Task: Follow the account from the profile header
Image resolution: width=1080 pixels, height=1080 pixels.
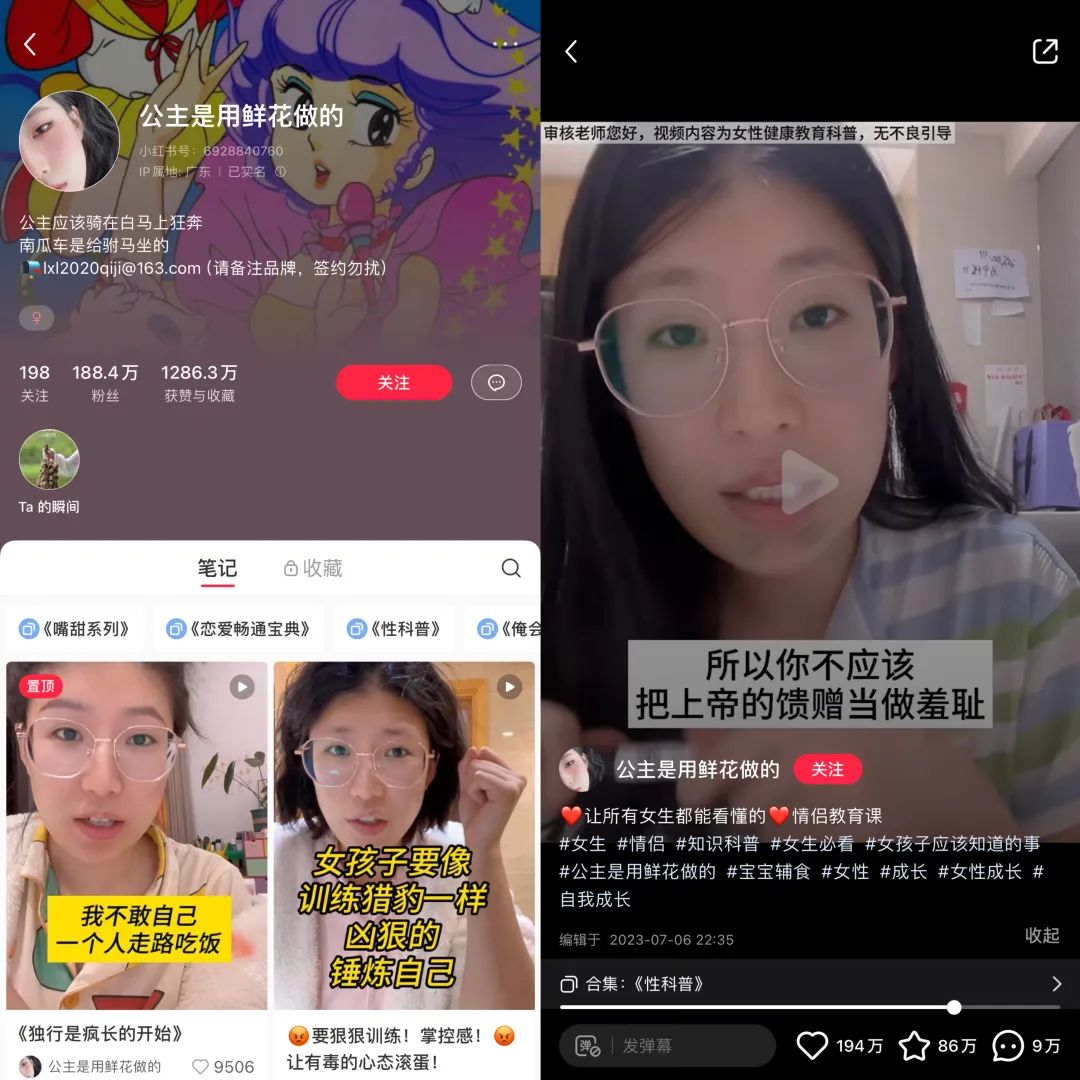Action: click(393, 383)
